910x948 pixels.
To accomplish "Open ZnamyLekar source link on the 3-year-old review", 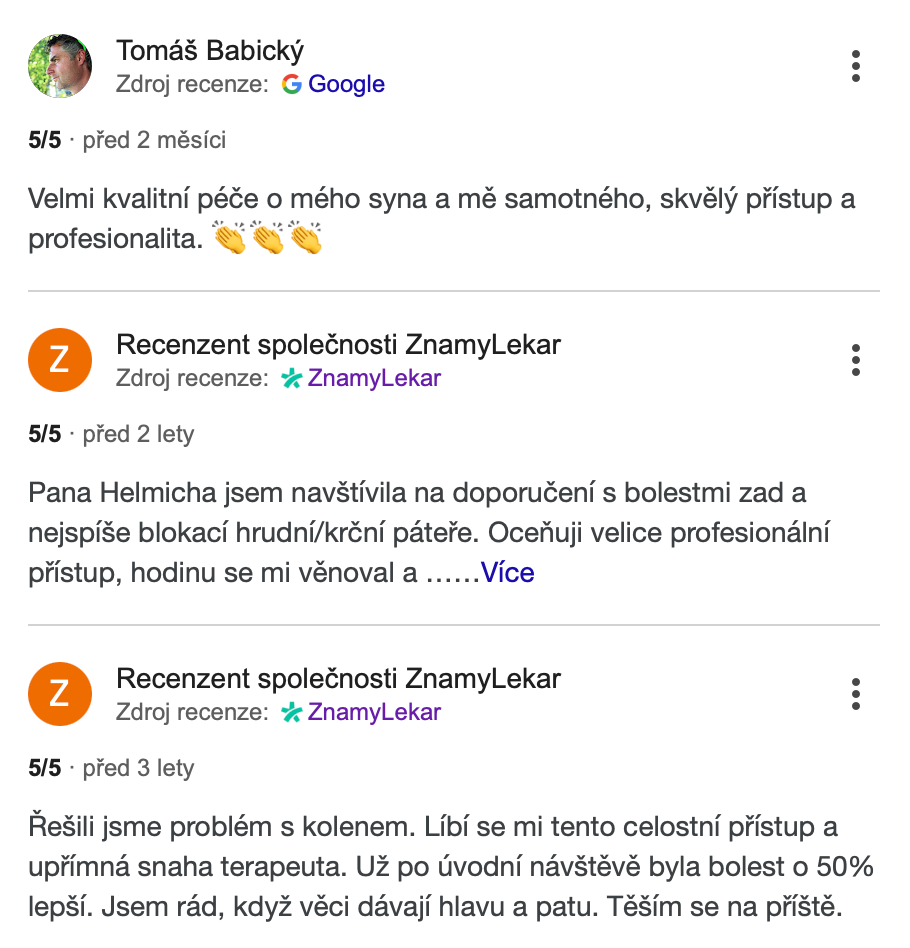I will point(373,713).
